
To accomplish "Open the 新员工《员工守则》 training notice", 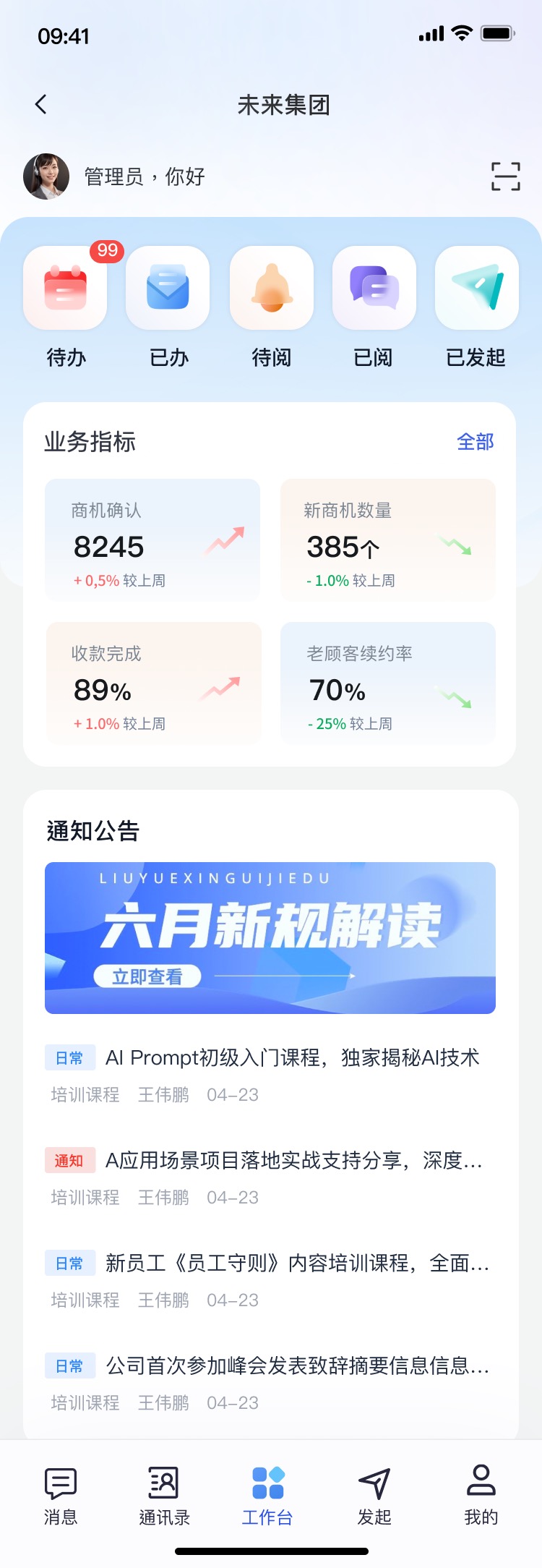I will coord(296,1264).
